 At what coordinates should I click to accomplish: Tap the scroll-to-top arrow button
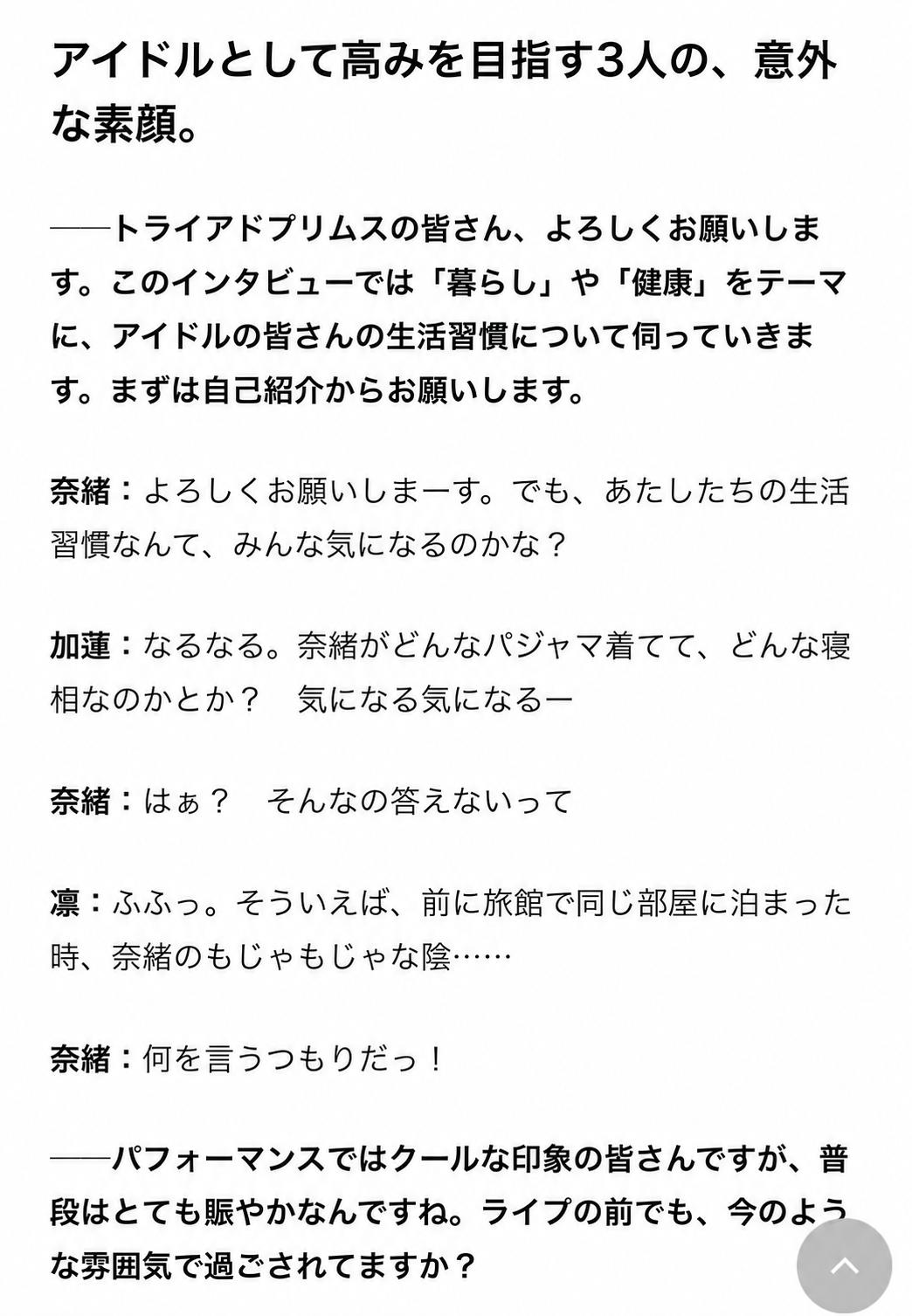844,1265
